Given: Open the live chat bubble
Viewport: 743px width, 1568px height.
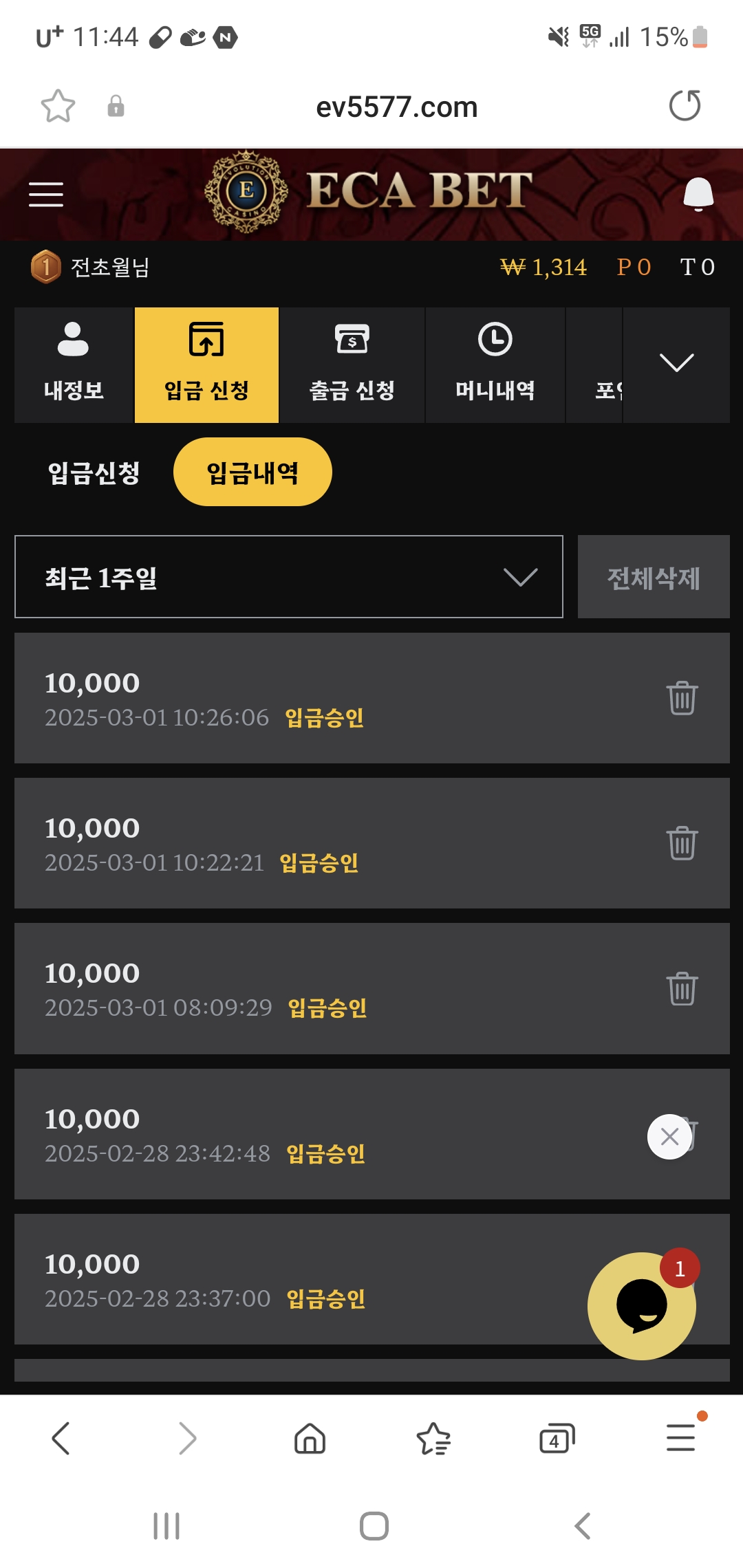Looking at the screenshot, I should [x=640, y=1305].
